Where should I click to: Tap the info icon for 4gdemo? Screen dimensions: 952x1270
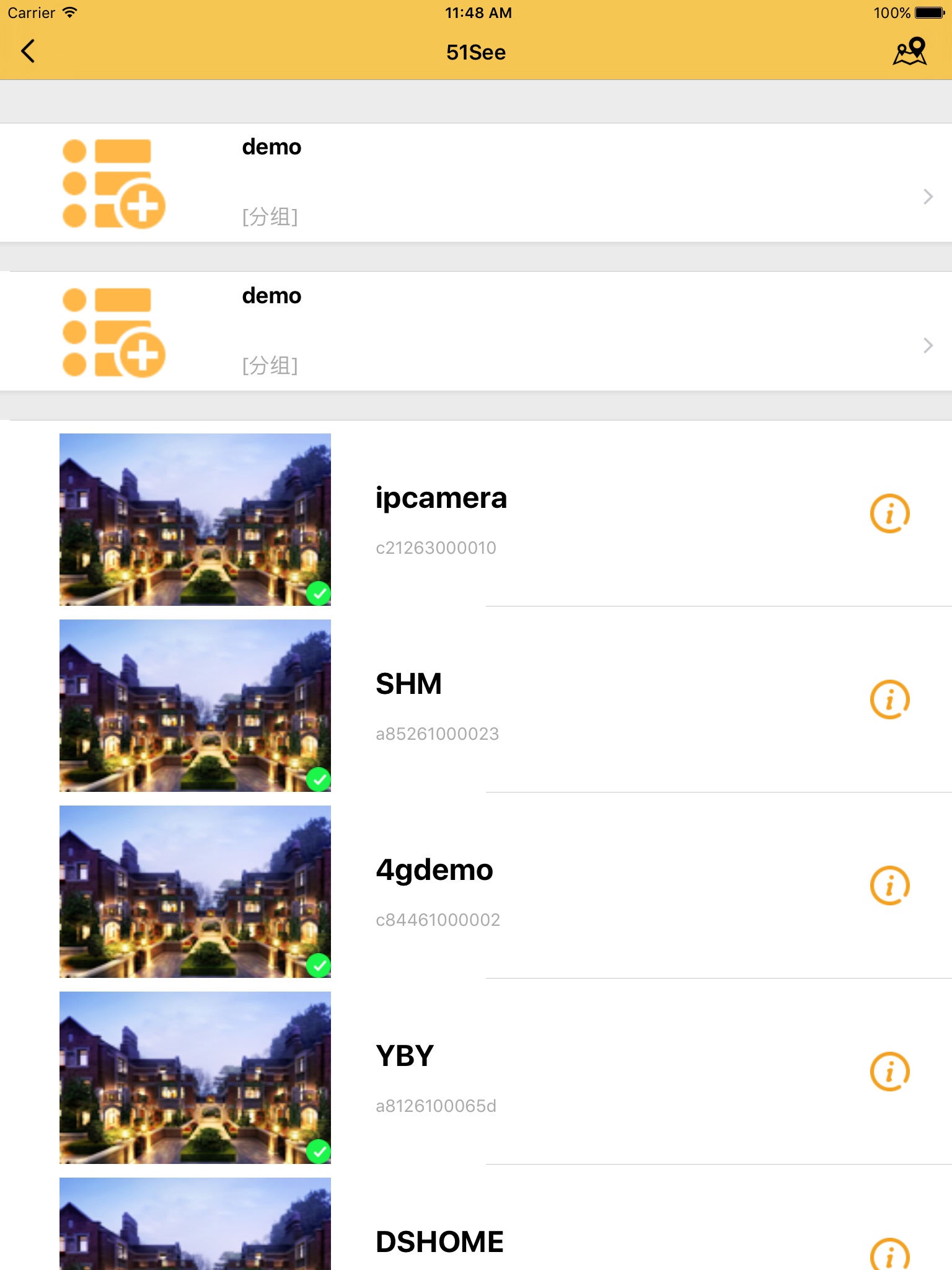tap(889, 886)
